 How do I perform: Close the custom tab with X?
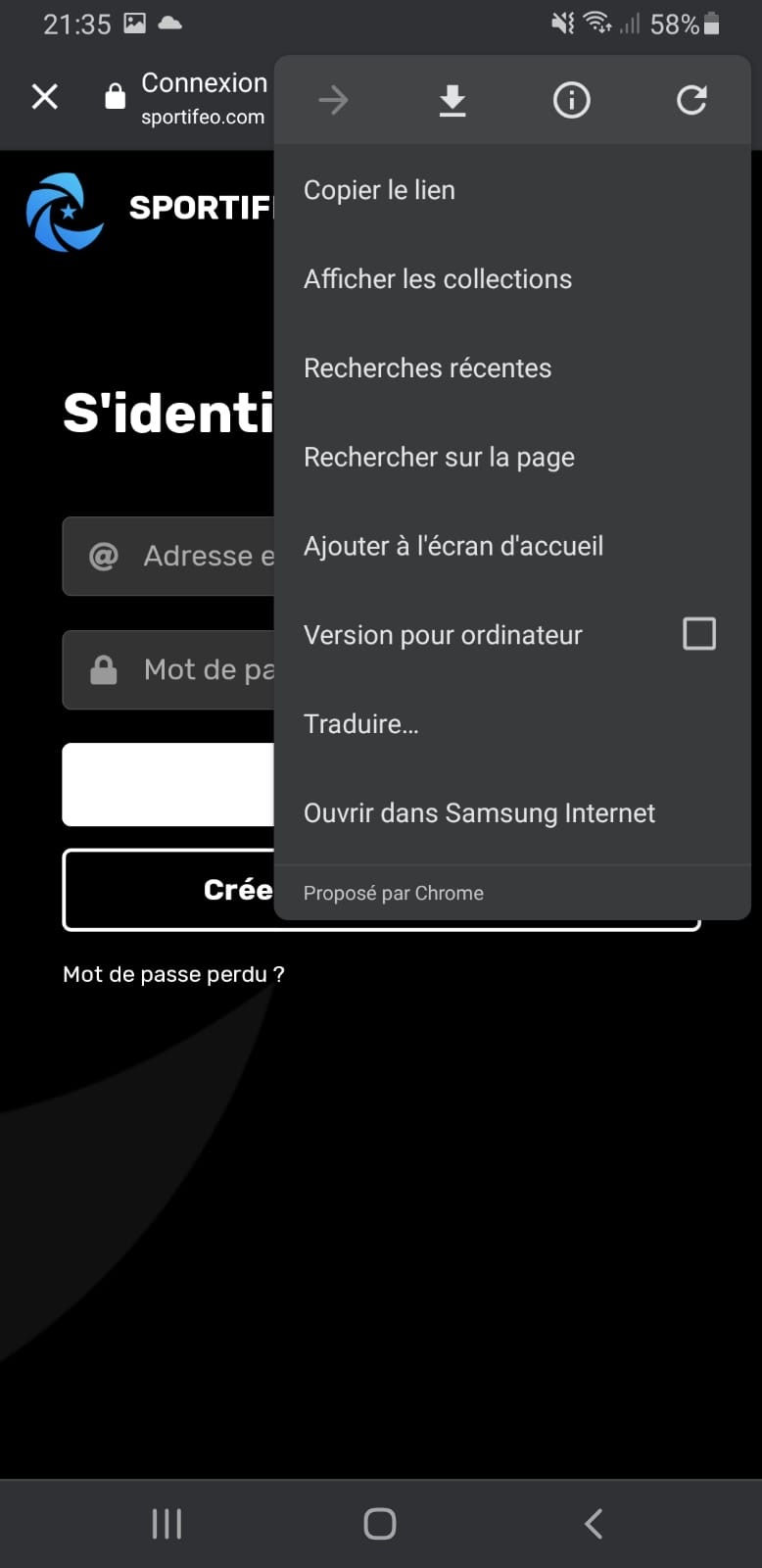pos(45,97)
